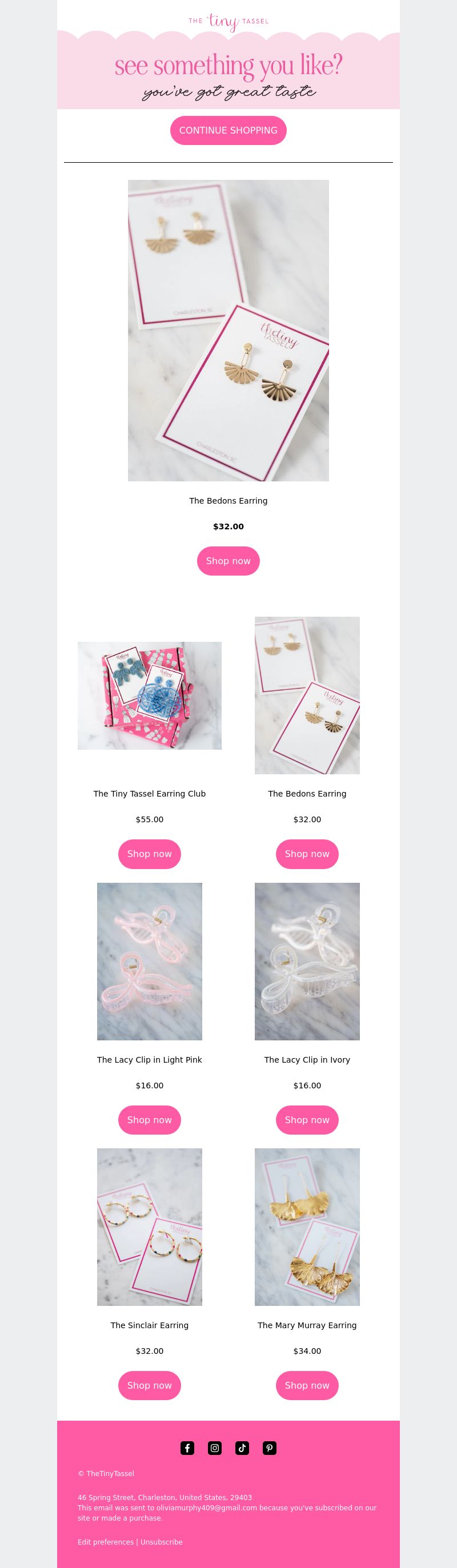Shop now for the Lacy Clip in Light Pink

pos(149,1119)
